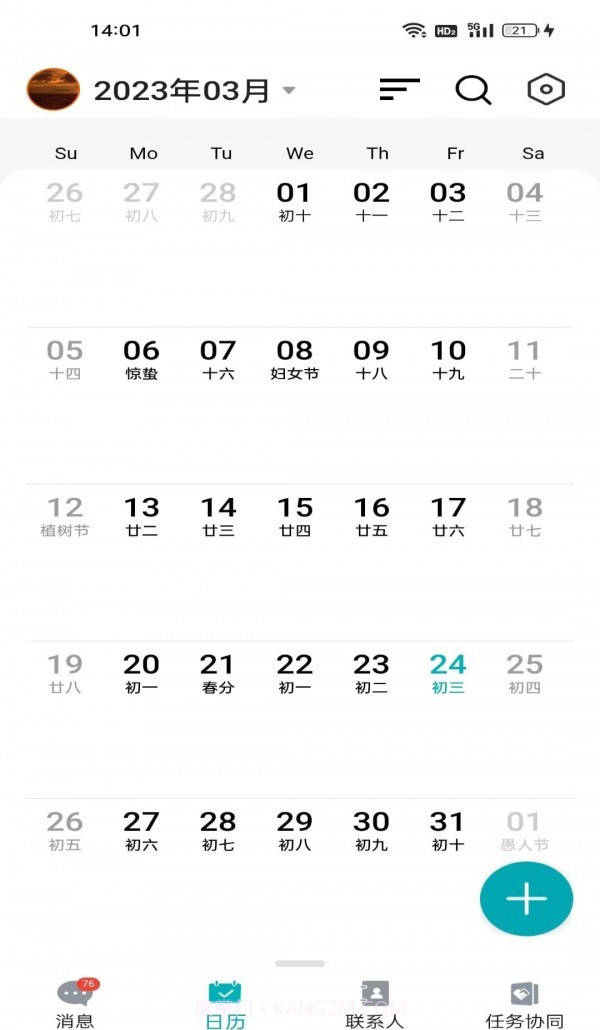Pick March 31 on the calendar
The image size is (600, 1030).
(448, 830)
